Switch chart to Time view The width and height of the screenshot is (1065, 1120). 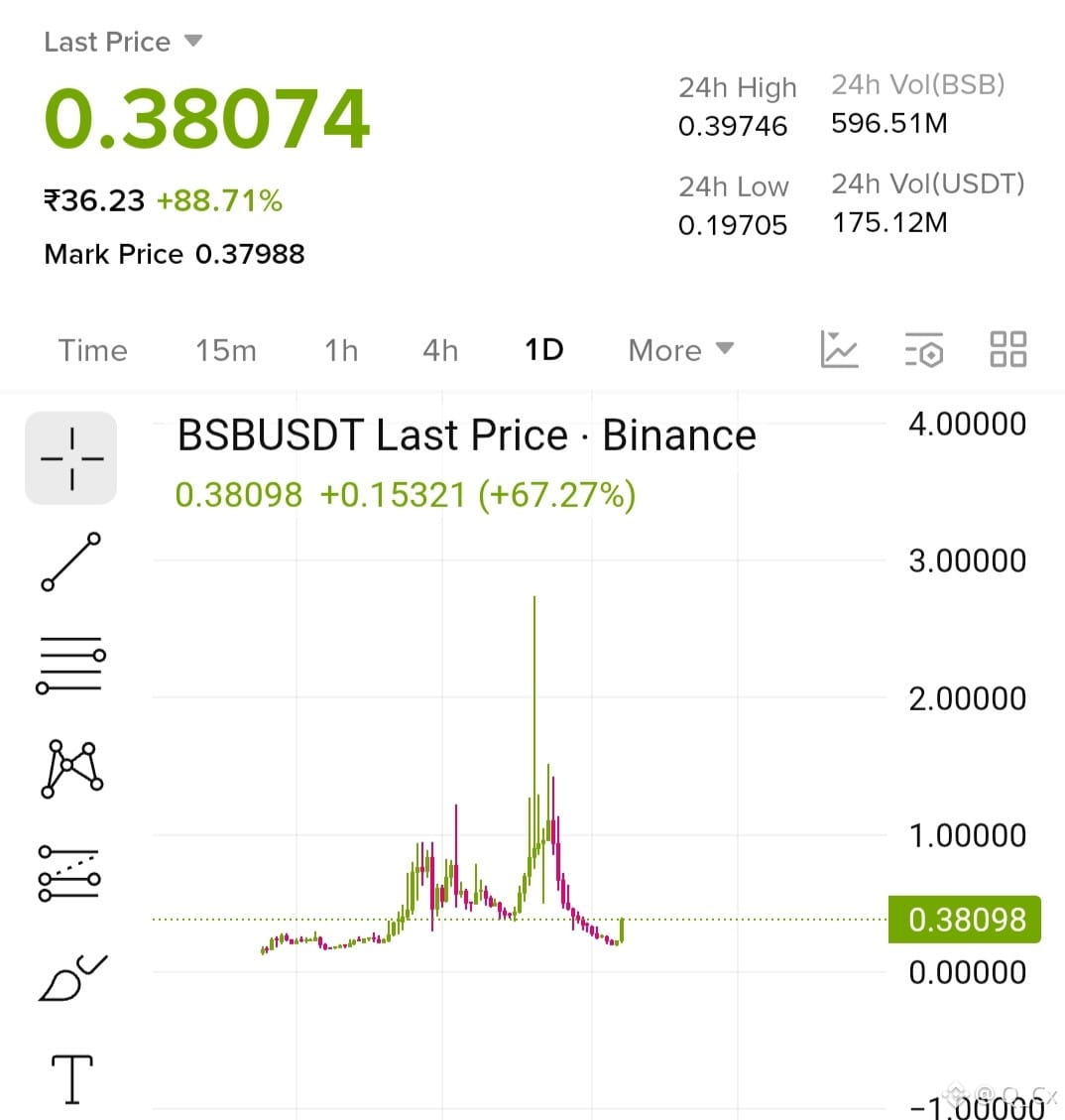(x=93, y=351)
